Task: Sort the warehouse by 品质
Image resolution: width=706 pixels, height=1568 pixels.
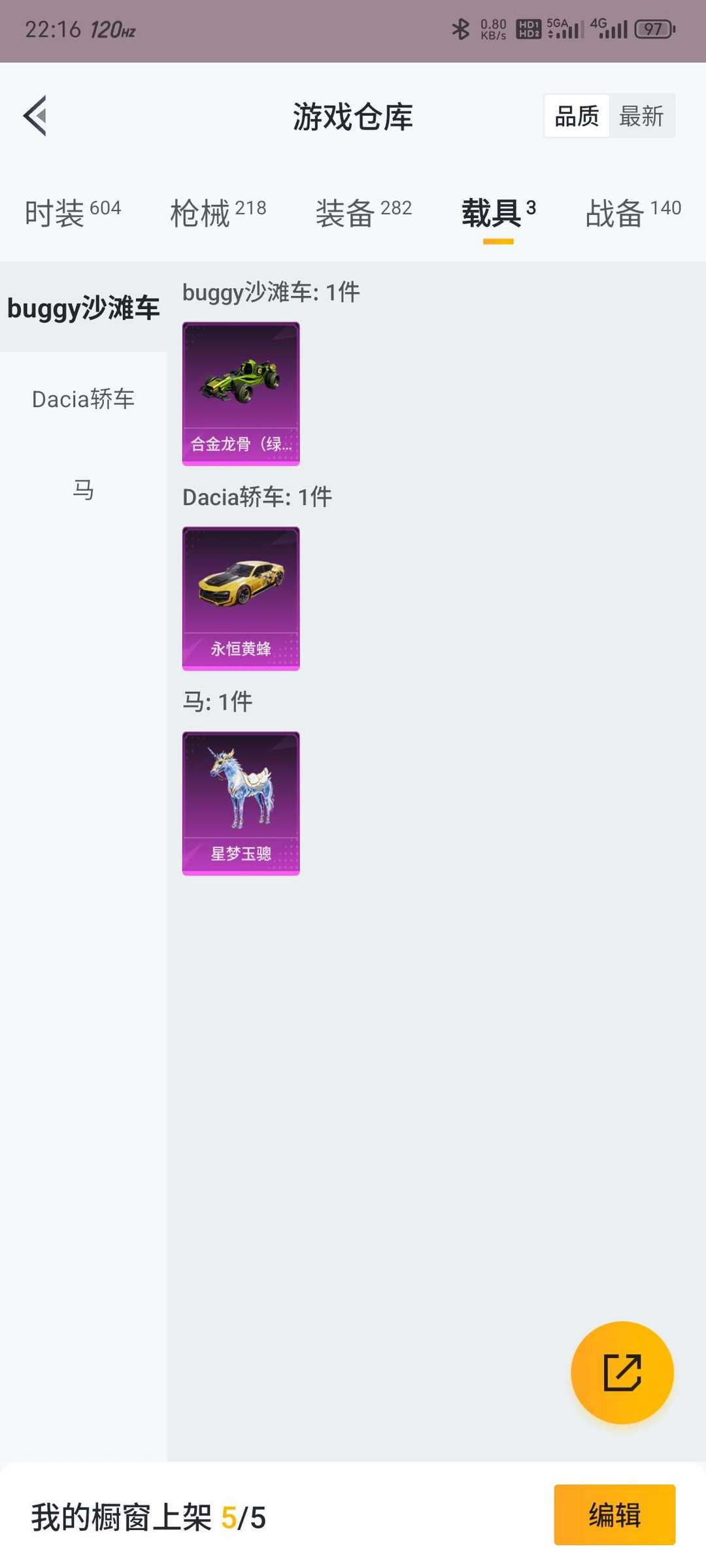Action: point(577,116)
